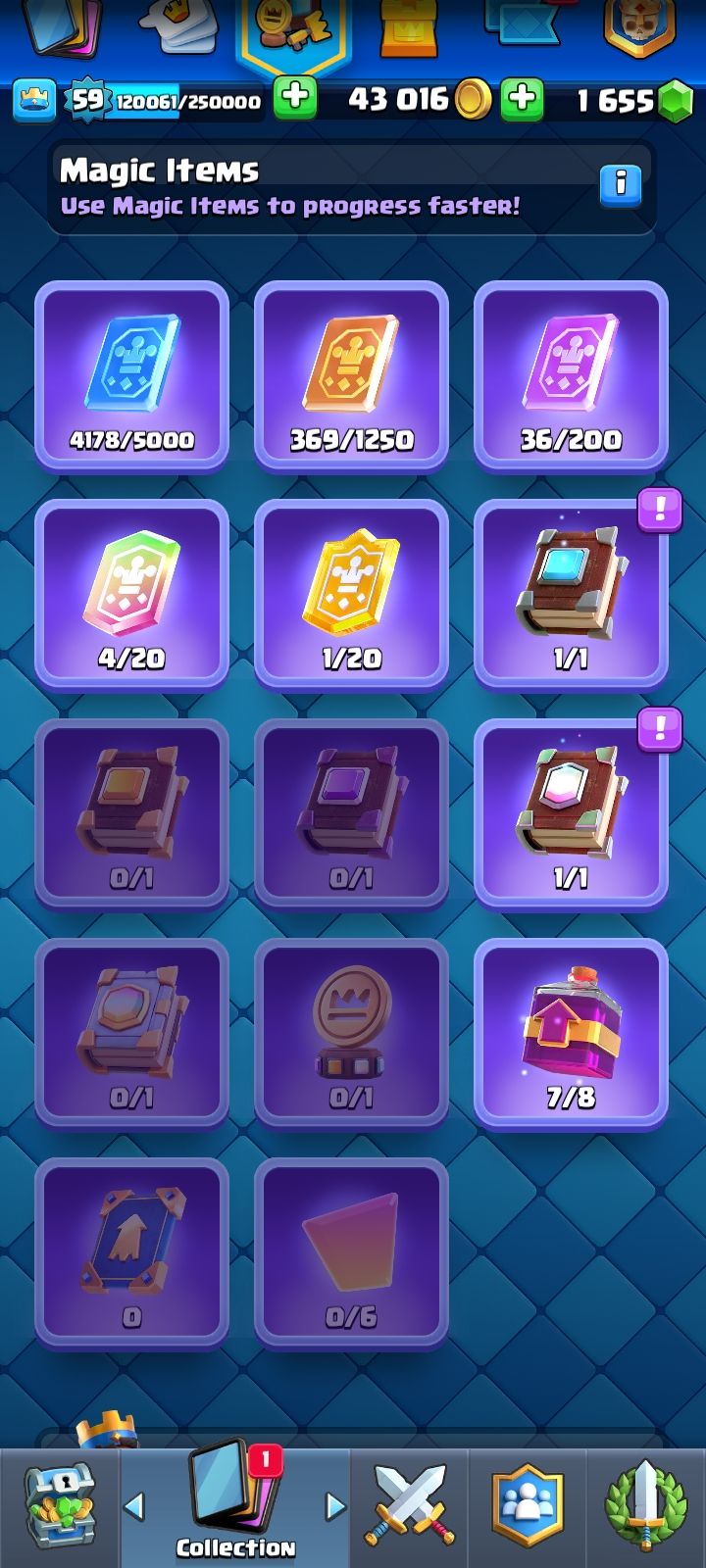The width and height of the screenshot is (706, 1568).
Task: Open the shard item showing 0/6
Action: tap(351, 1253)
